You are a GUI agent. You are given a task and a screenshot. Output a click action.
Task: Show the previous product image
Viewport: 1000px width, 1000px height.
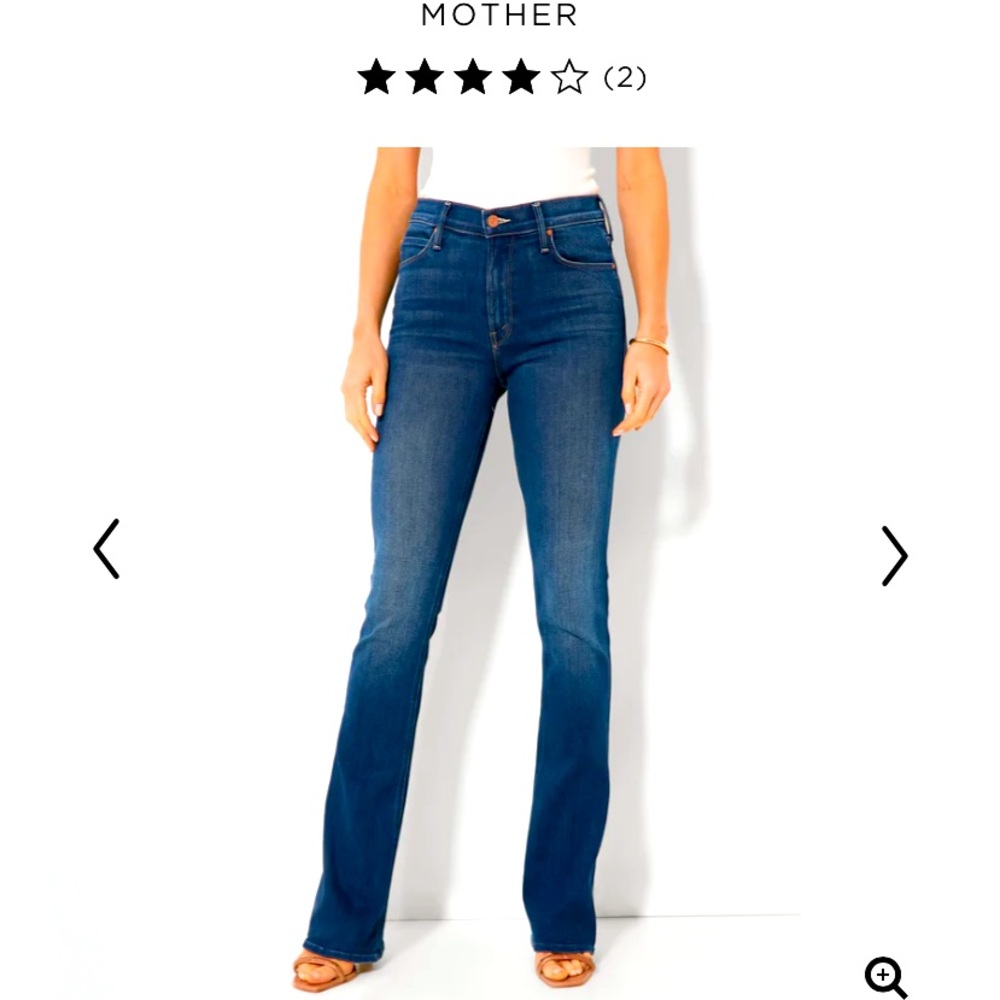coord(106,549)
